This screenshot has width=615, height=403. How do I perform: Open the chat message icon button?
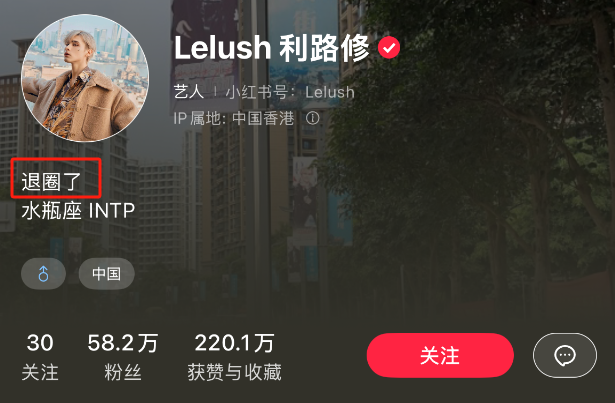click(x=565, y=355)
